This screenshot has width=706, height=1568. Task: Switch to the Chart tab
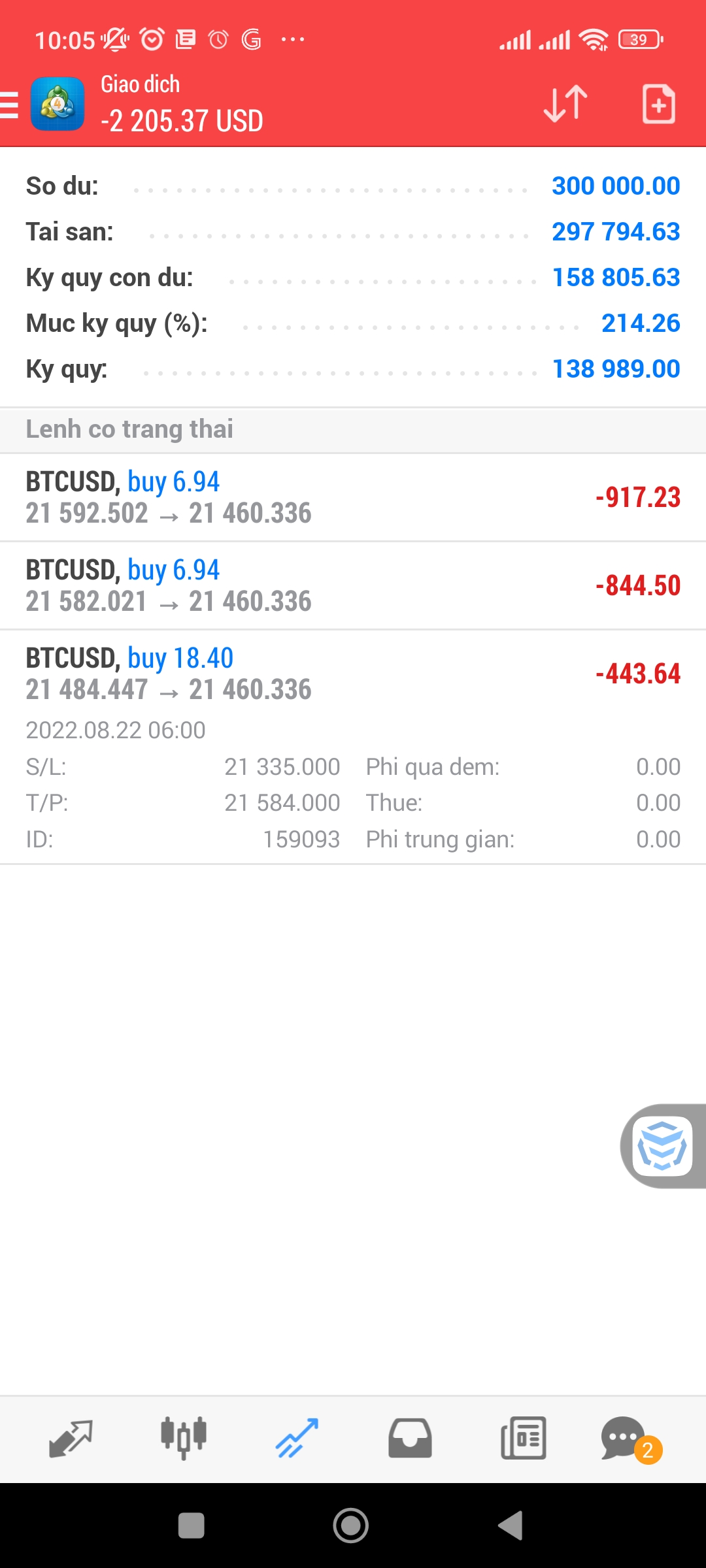[x=184, y=1439]
